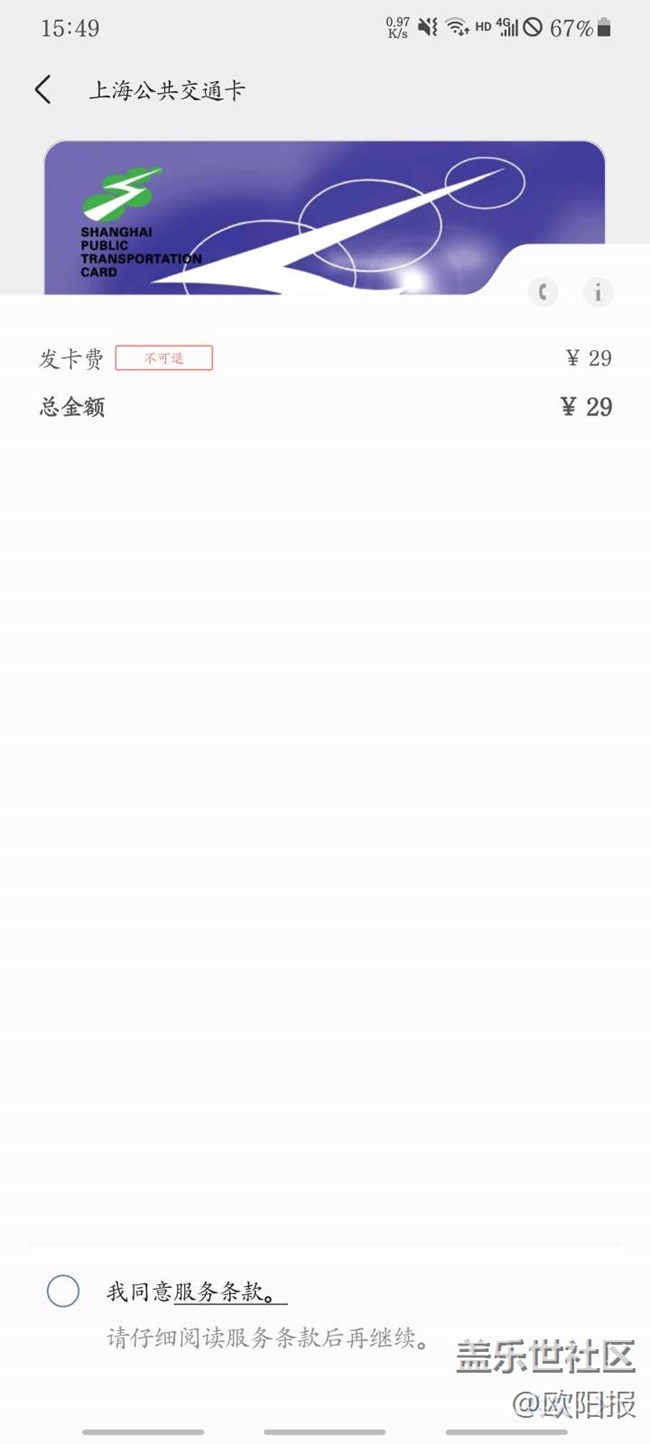This screenshot has height=1444, width=650.
Task: Go back from 上海公共交通卡 page
Action: 42,90
